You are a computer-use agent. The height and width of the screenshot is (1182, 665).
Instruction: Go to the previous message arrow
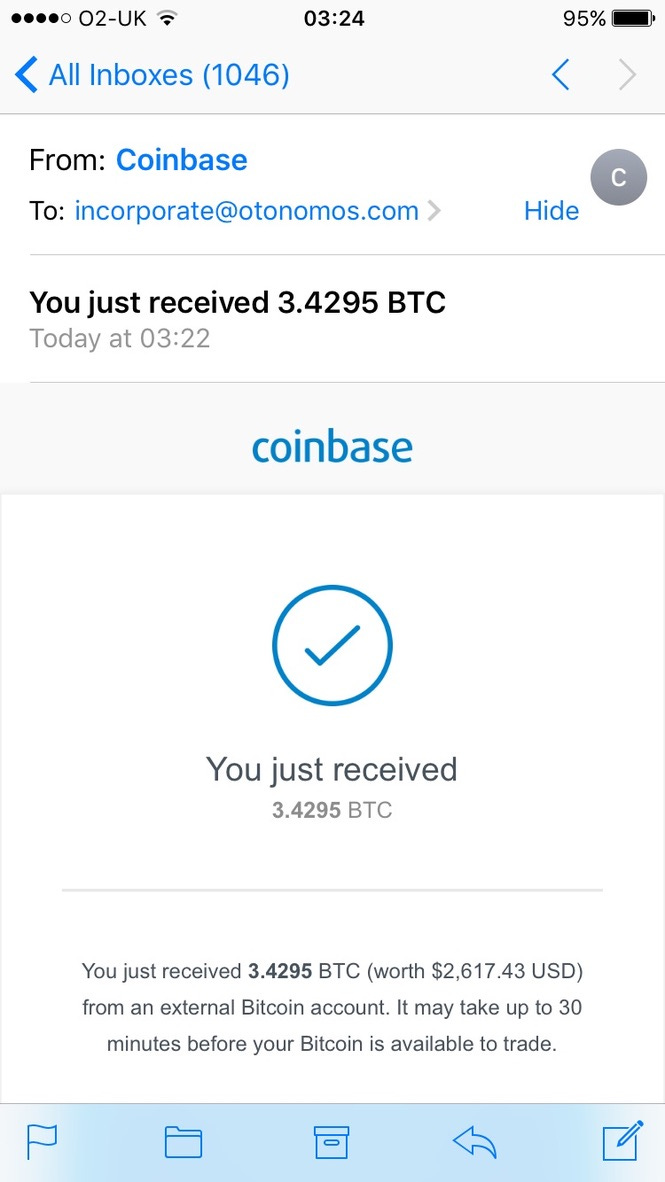[x=561, y=75]
